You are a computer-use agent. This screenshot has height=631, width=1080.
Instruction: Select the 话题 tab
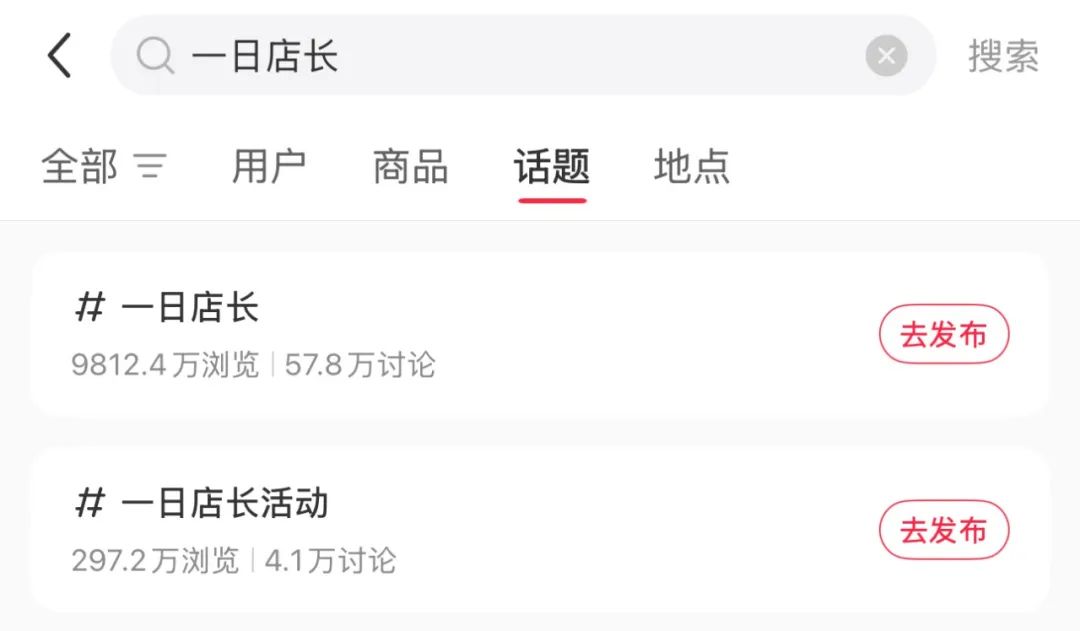click(552, 166)
